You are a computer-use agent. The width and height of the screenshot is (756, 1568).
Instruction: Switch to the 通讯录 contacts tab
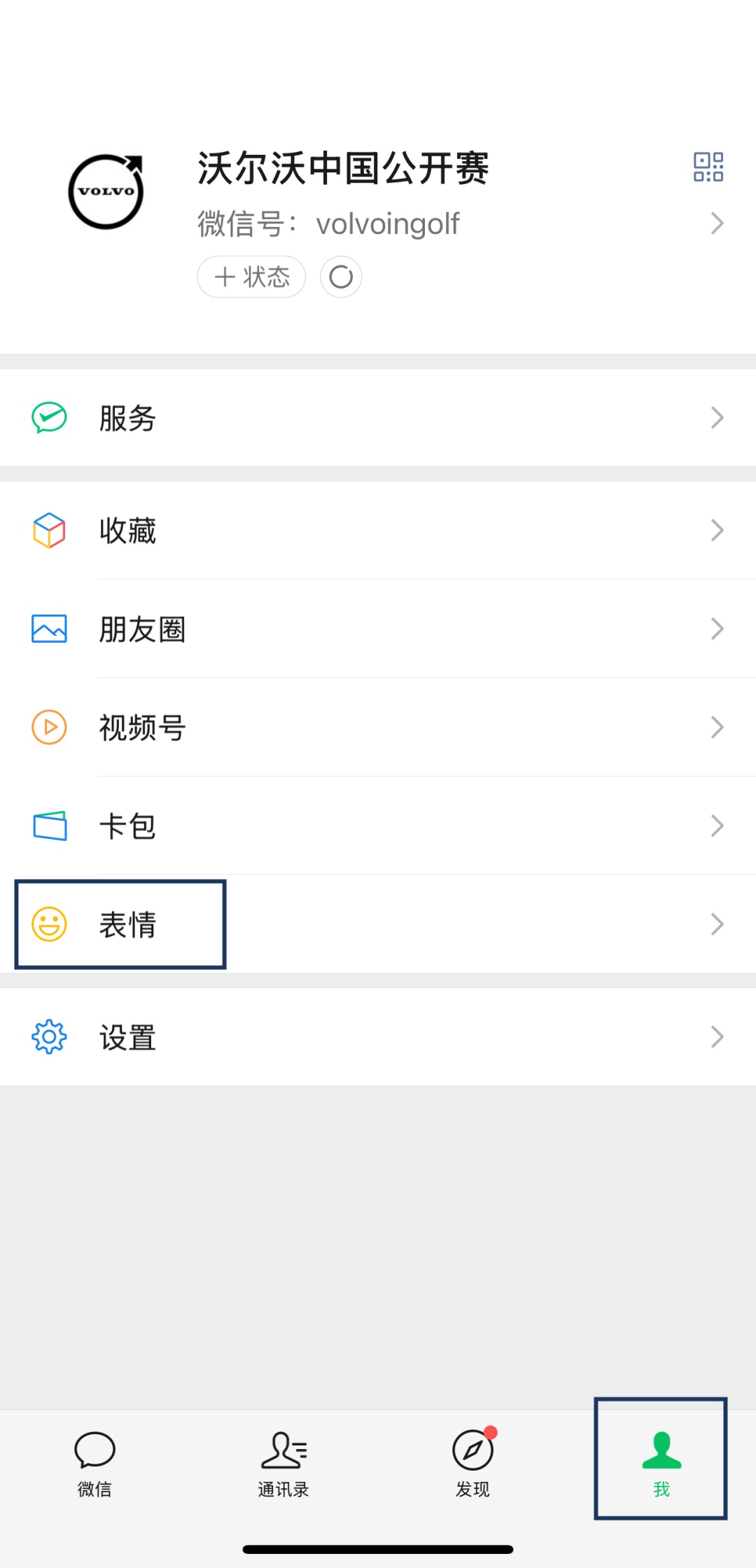point(283,1463)
